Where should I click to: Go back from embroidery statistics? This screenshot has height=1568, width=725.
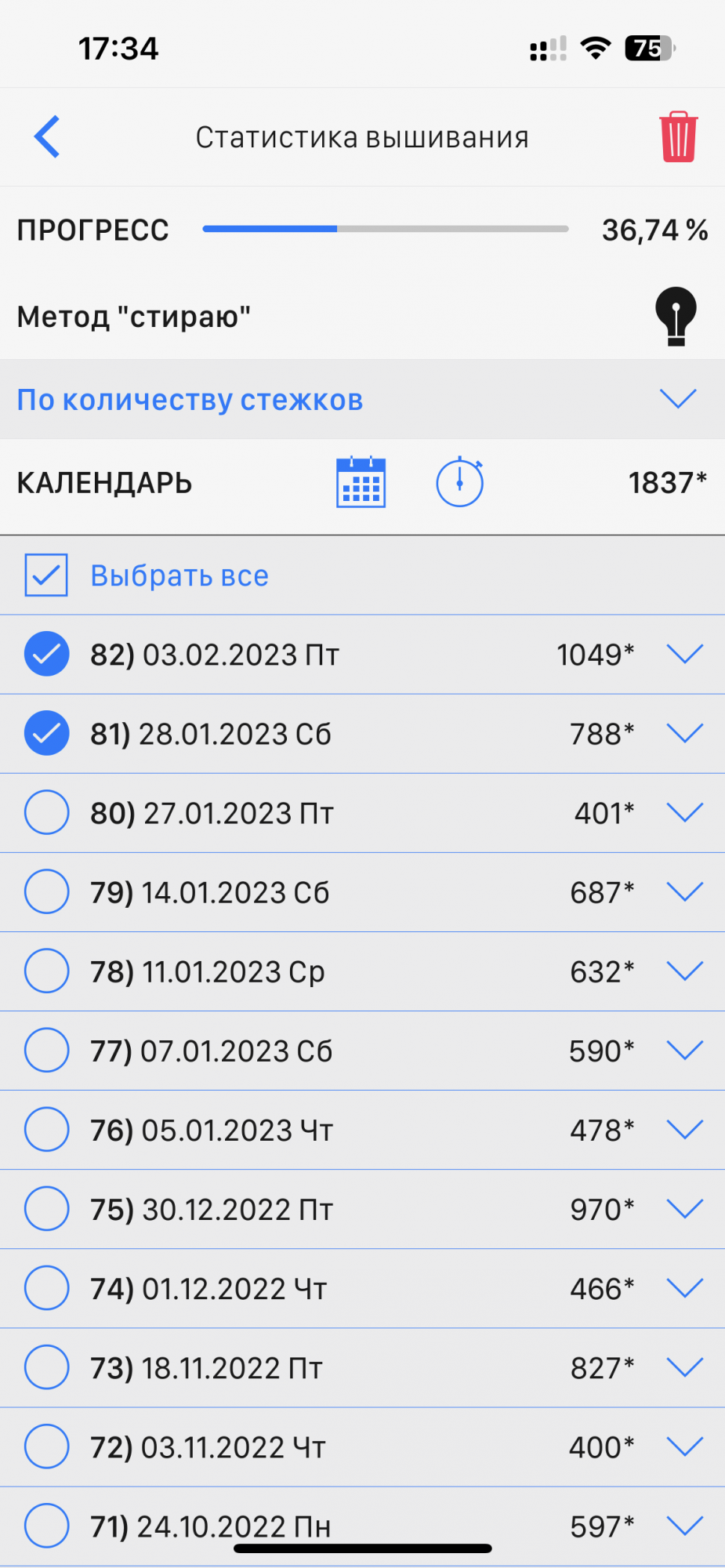click(47, 136)
